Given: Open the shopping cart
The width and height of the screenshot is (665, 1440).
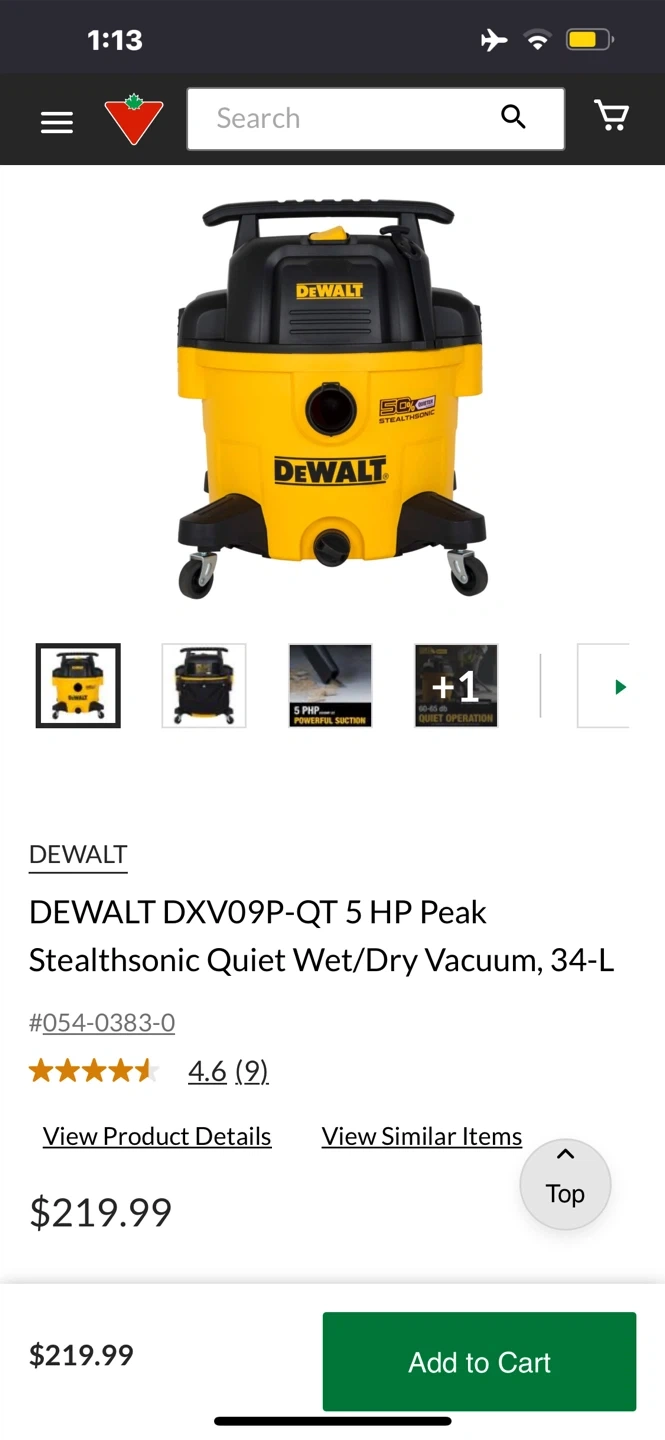Looking at the screenshot, I should [611, 116].
